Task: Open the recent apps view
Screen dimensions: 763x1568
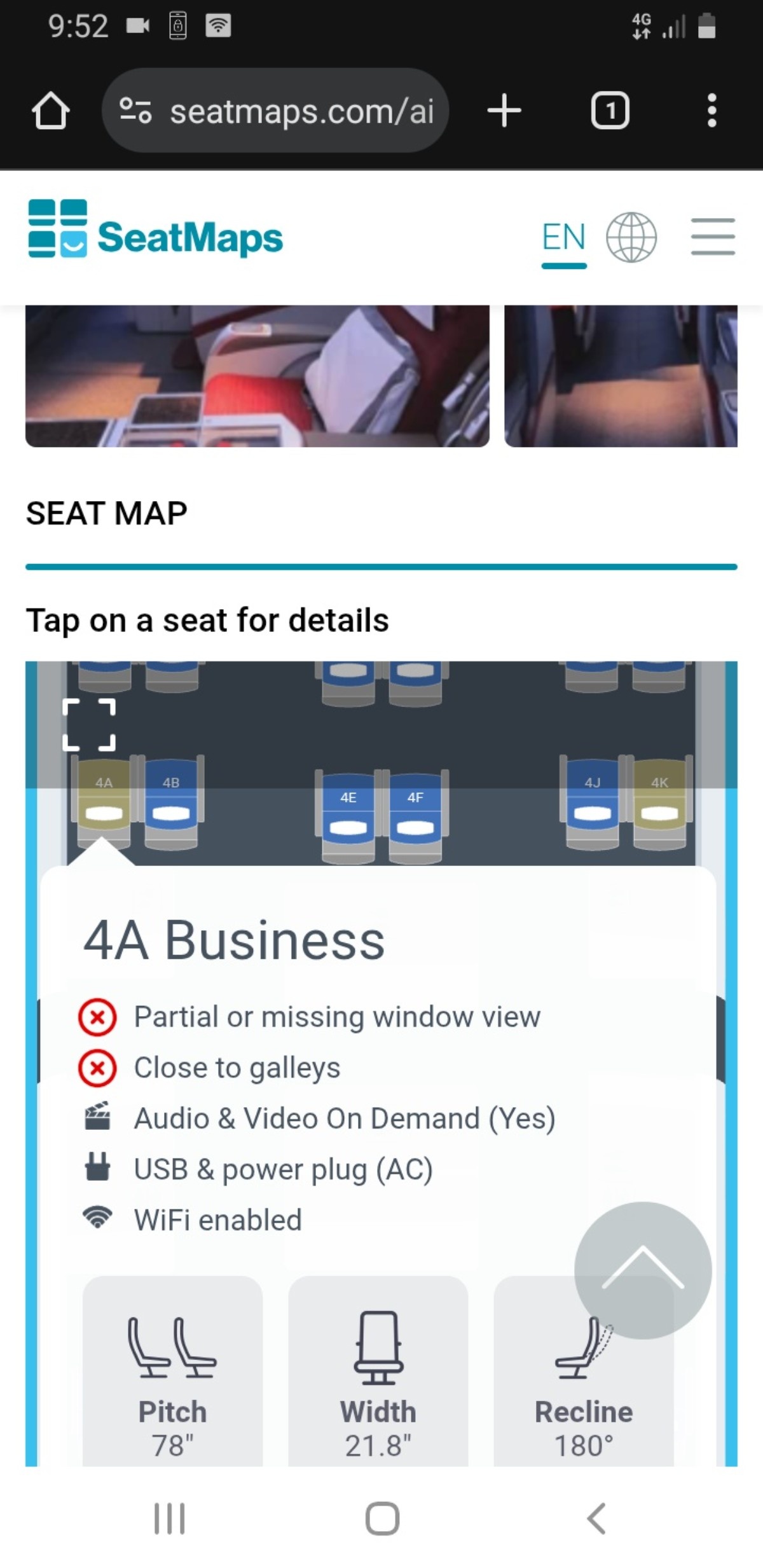Action: pos(169,1518)
